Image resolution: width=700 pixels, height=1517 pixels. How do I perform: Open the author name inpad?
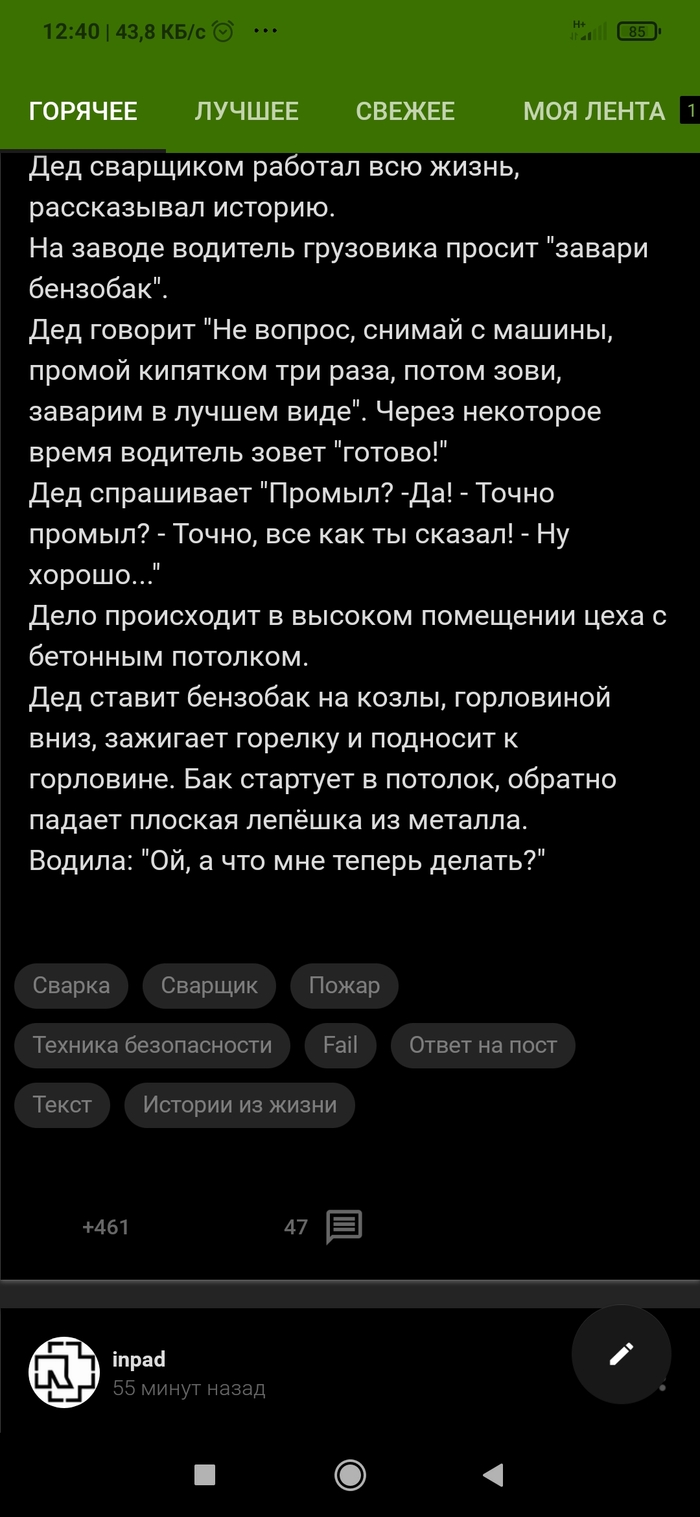pos(139,1359)
